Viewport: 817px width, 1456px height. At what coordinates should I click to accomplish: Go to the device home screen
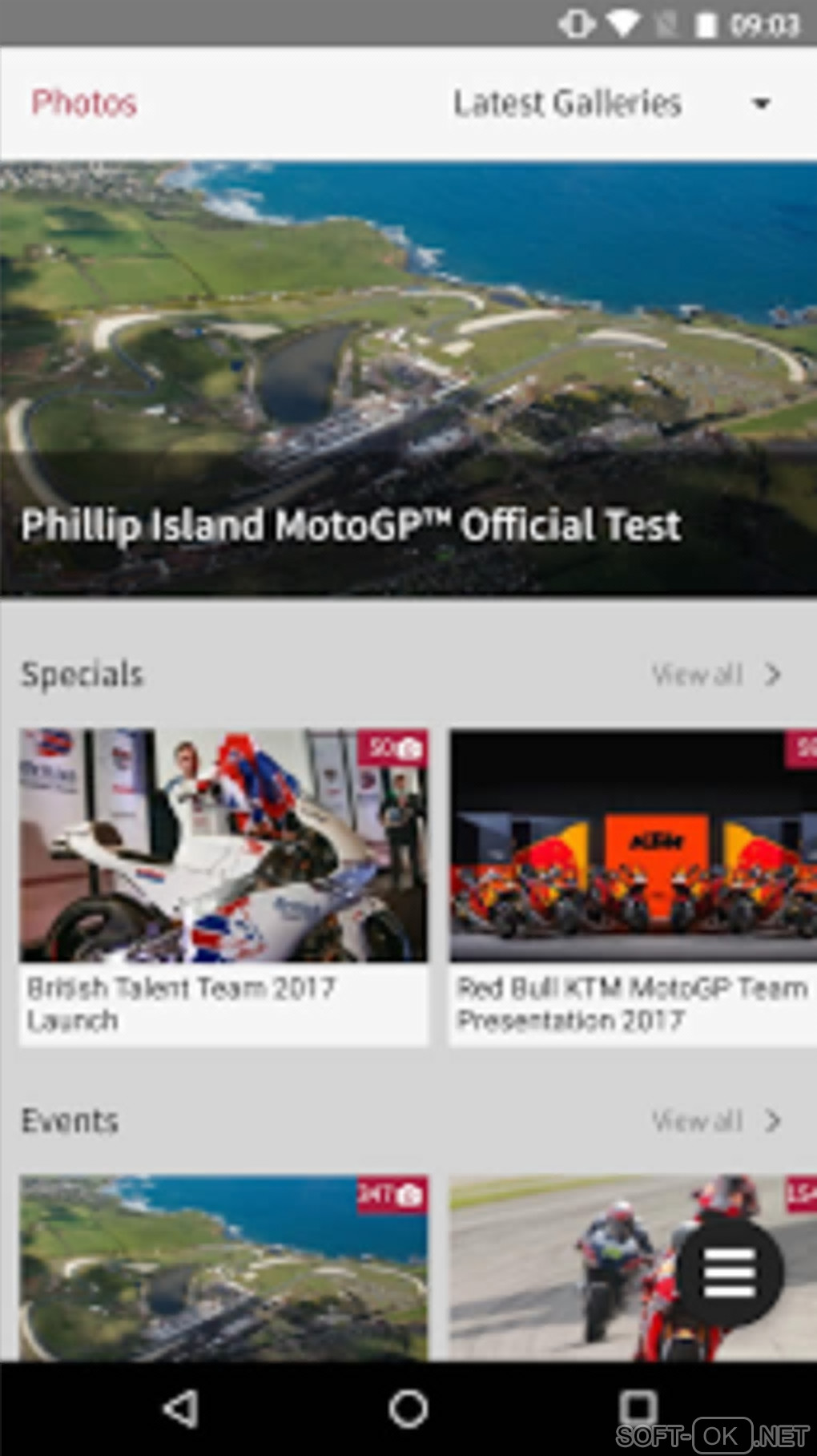click(x=408, y=1408)
